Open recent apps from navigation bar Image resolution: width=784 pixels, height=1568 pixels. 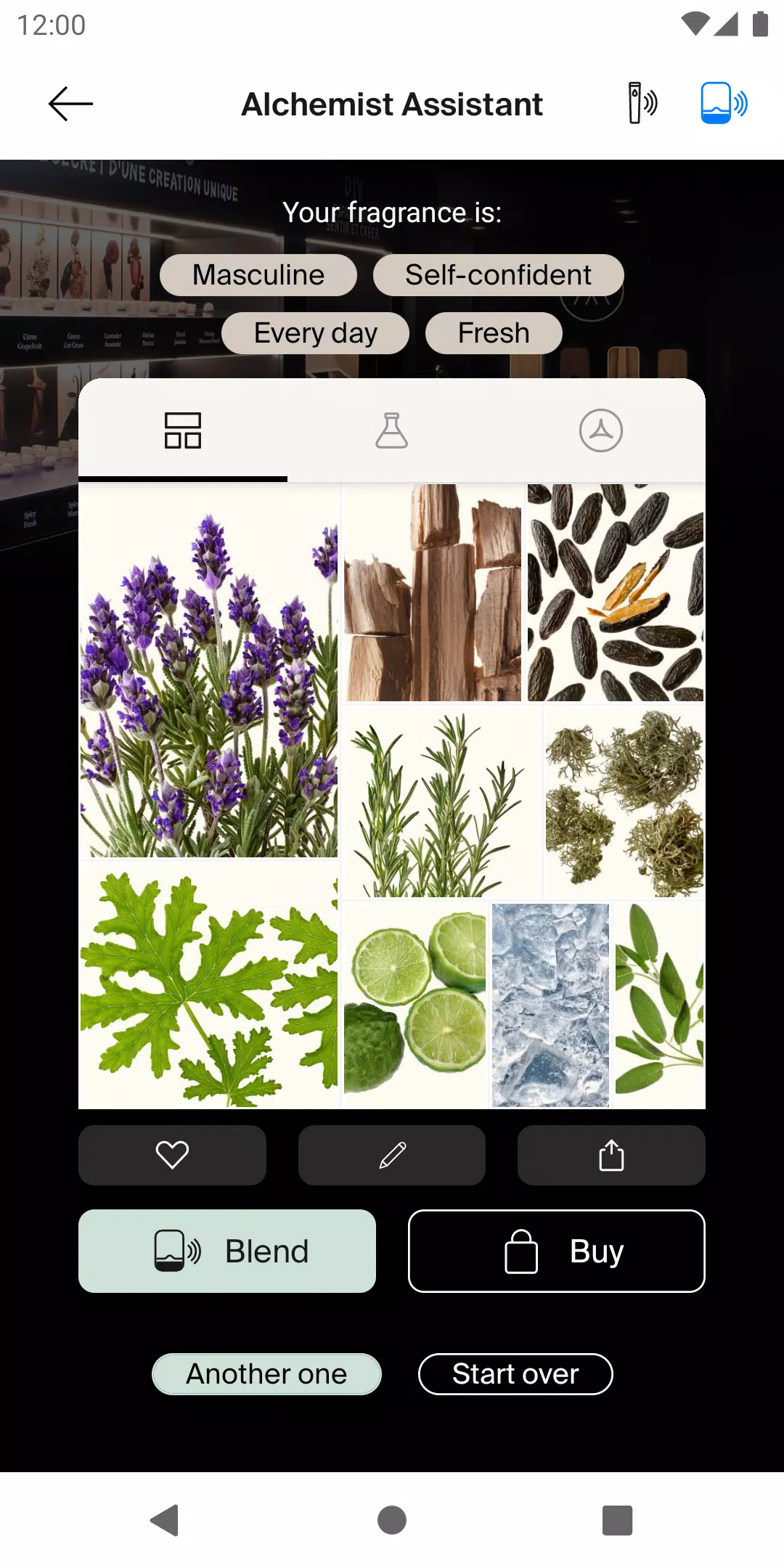coord(617,1520)
